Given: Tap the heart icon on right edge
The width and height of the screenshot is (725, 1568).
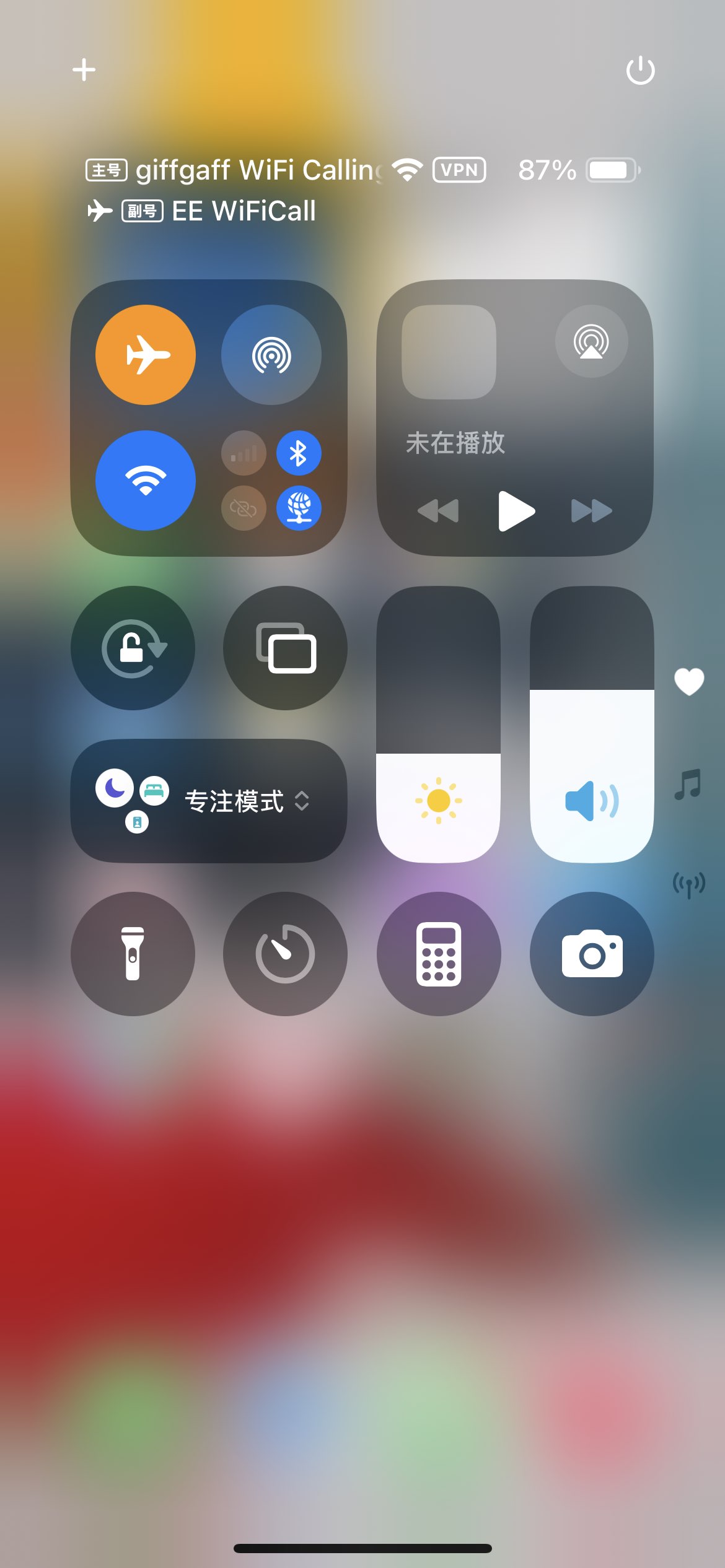Looking at the screenshot, I should (689, 681).
